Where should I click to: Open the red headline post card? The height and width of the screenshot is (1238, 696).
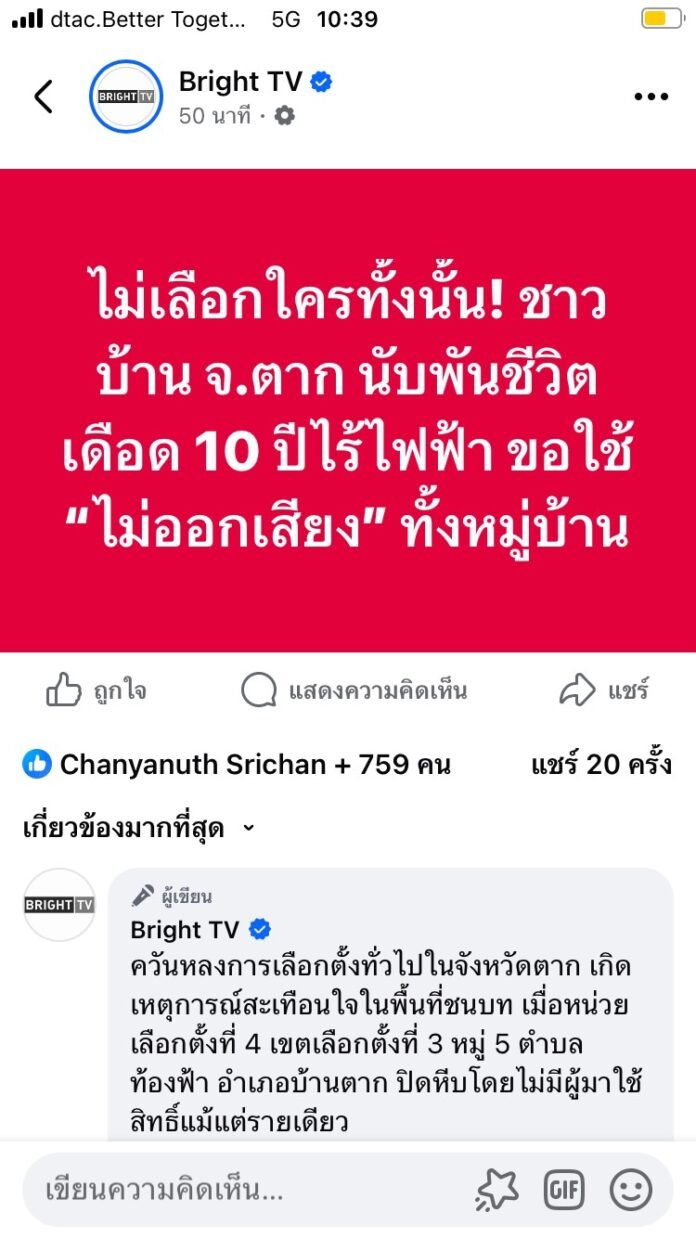pyautogui.click(x=348, y=410)
